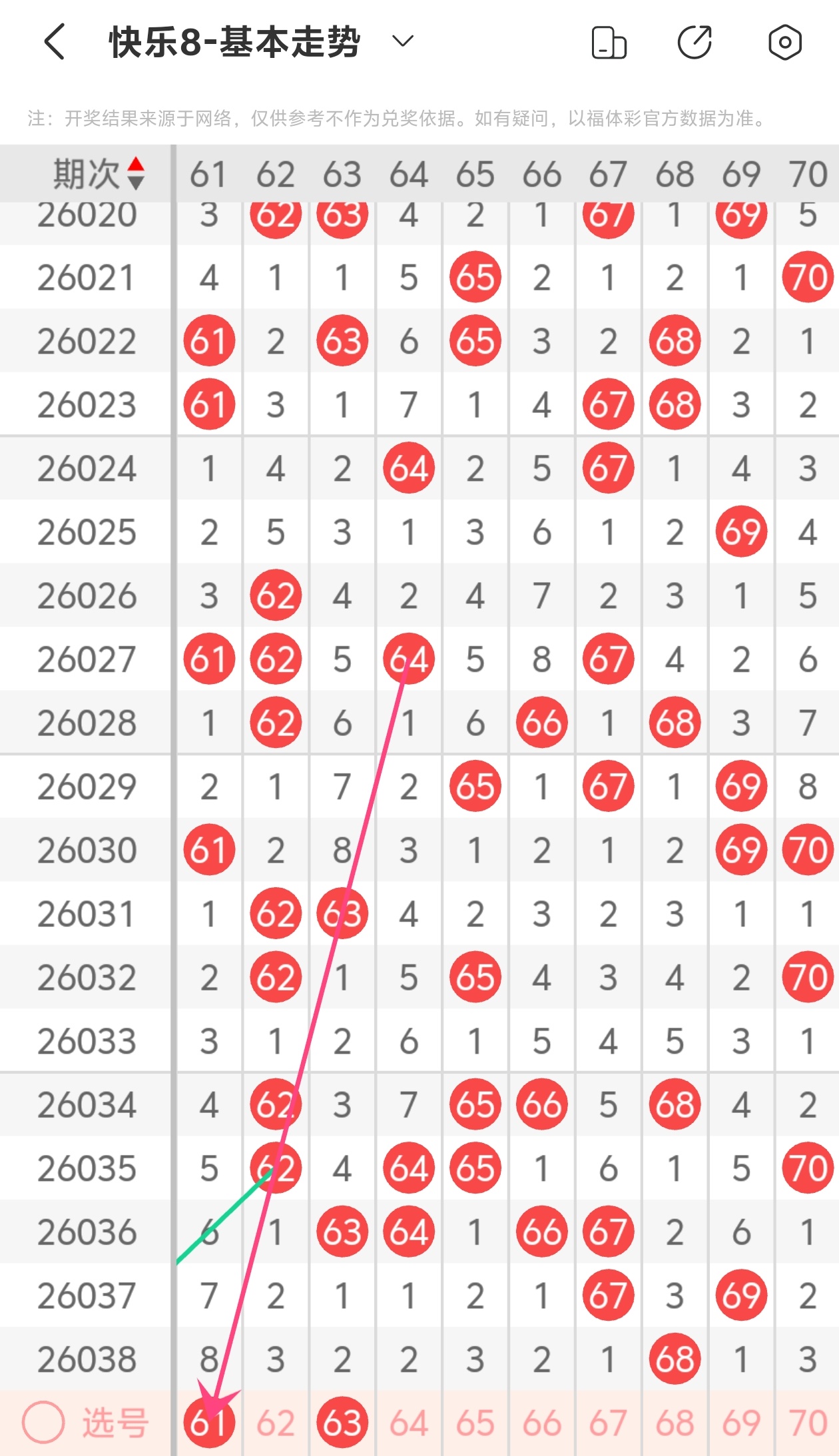839x1456 pixels.
Task: Tap the 选号 circle button
Action: (x=43, y=1423)
